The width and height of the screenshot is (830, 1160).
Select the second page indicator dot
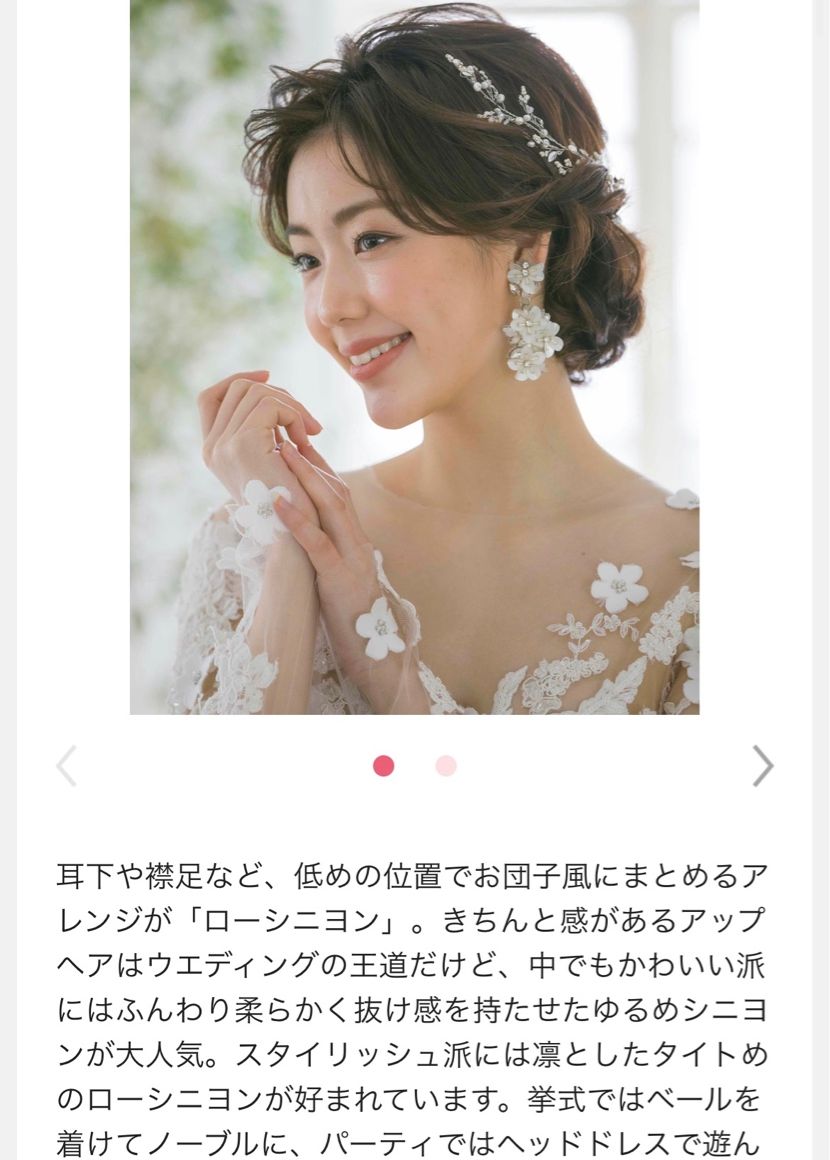coord(446,766)
